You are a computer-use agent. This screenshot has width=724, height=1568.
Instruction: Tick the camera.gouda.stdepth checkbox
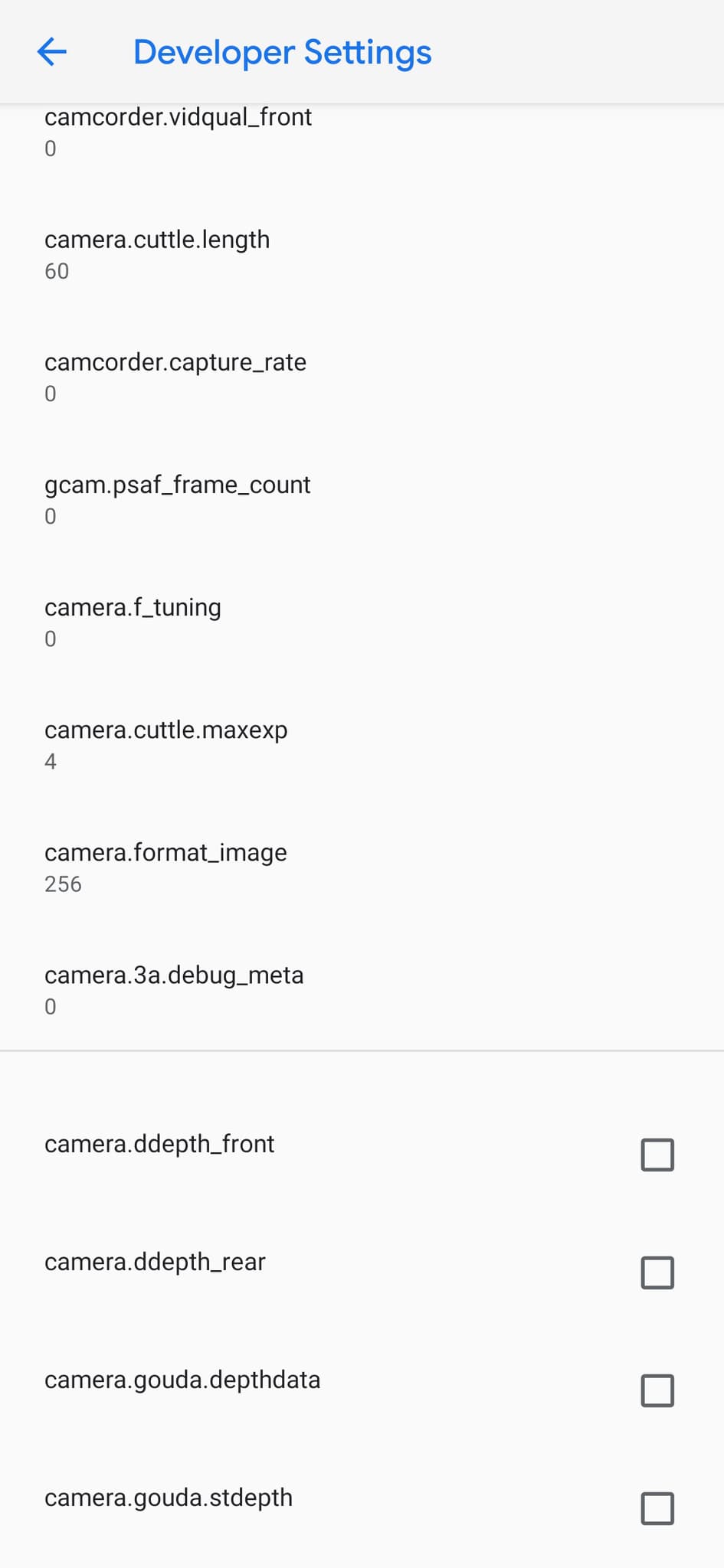[x=657, y=1508]
